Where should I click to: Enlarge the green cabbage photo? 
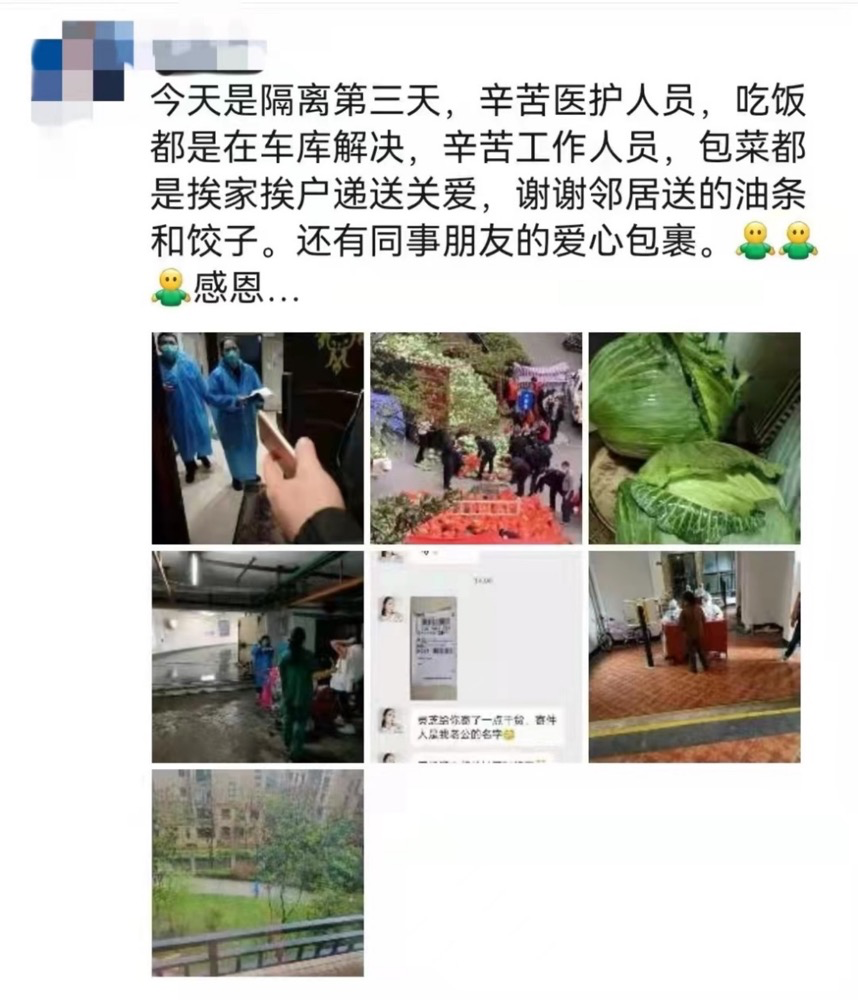coord(694,438)
